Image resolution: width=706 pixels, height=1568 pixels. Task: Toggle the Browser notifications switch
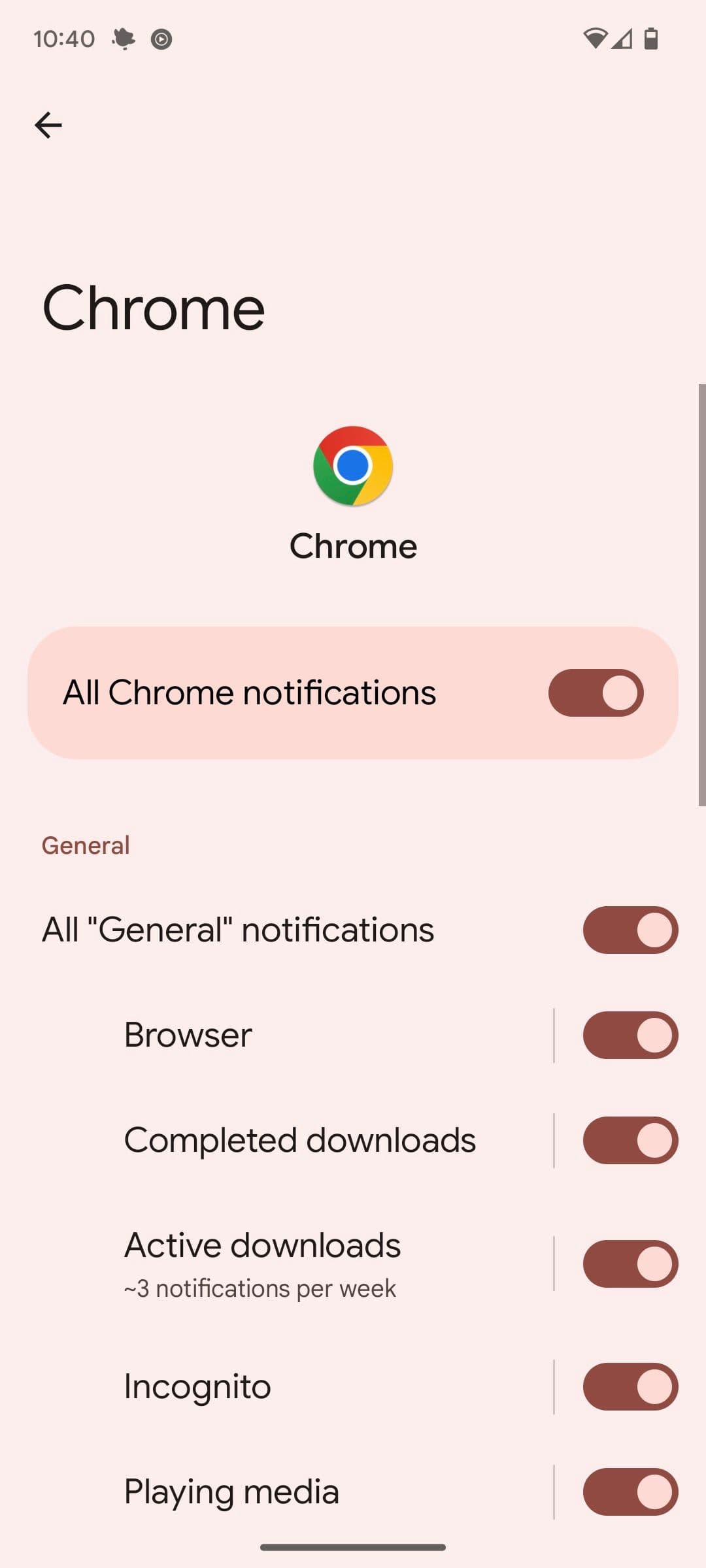point(630,1035)
